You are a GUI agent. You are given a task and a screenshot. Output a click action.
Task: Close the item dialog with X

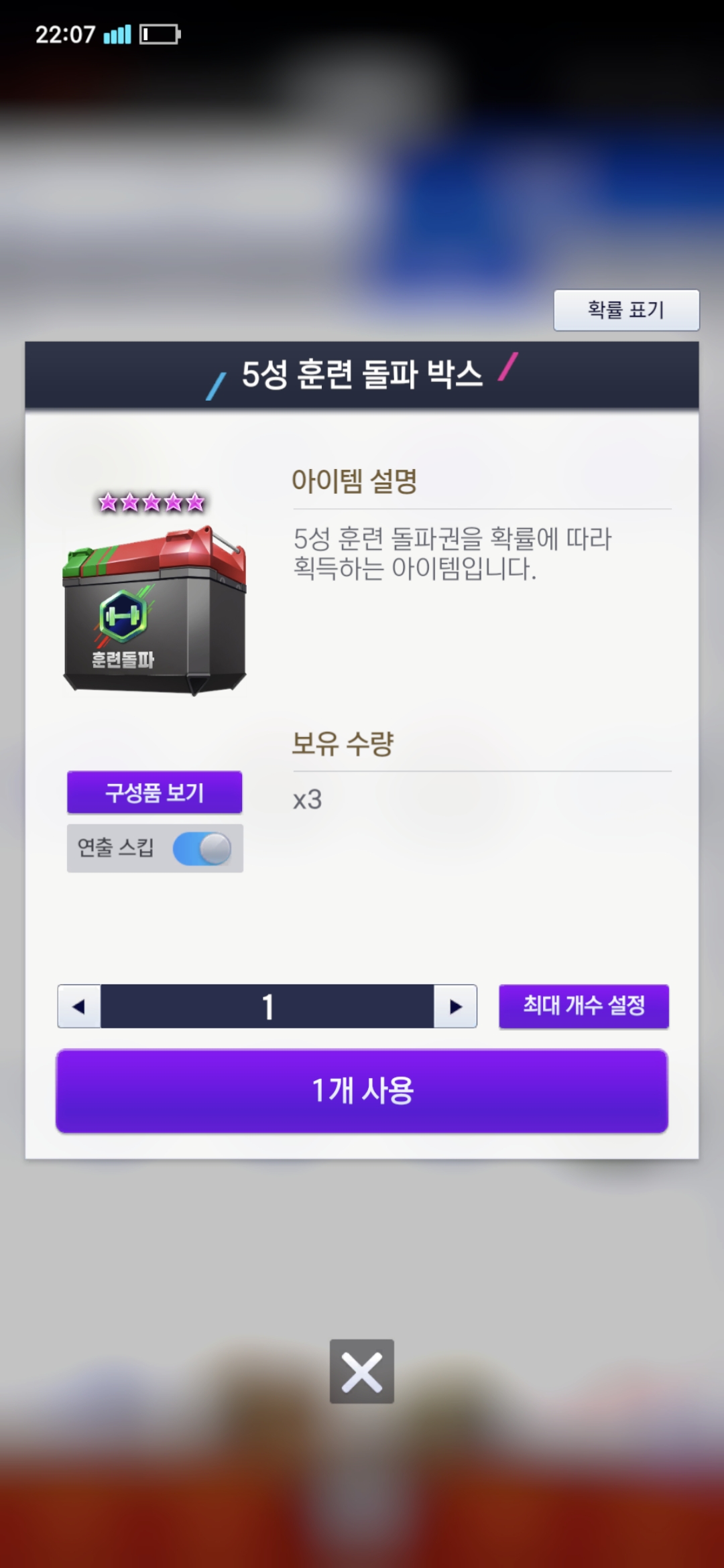[x=362, y=1371]
